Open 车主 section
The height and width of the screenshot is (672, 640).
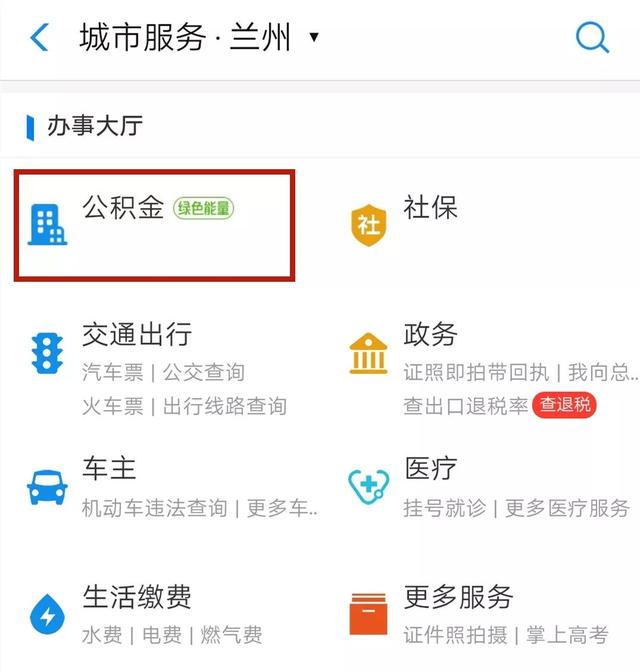pyautogui.click(x=109, y=468)
